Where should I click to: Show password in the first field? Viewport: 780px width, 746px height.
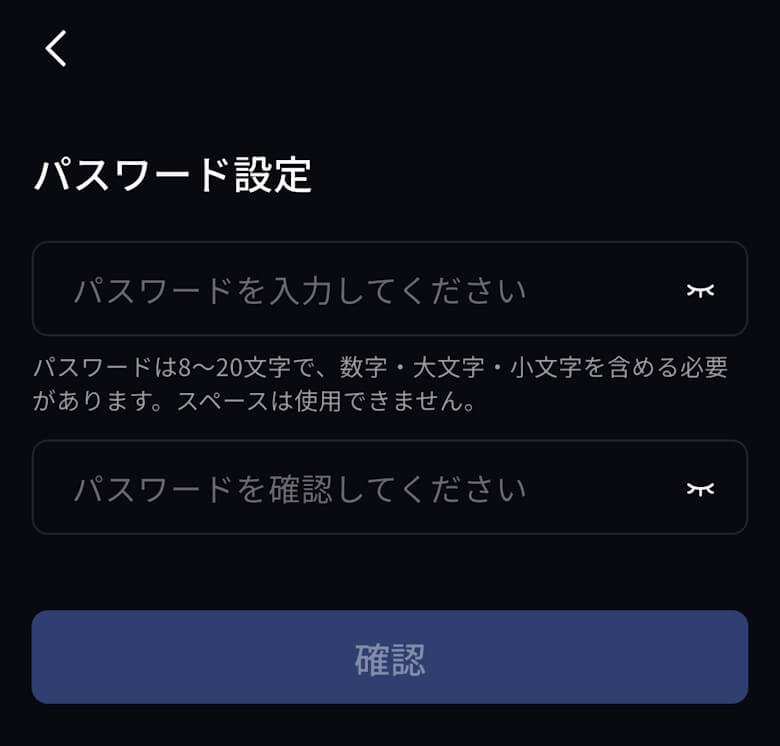700,290
